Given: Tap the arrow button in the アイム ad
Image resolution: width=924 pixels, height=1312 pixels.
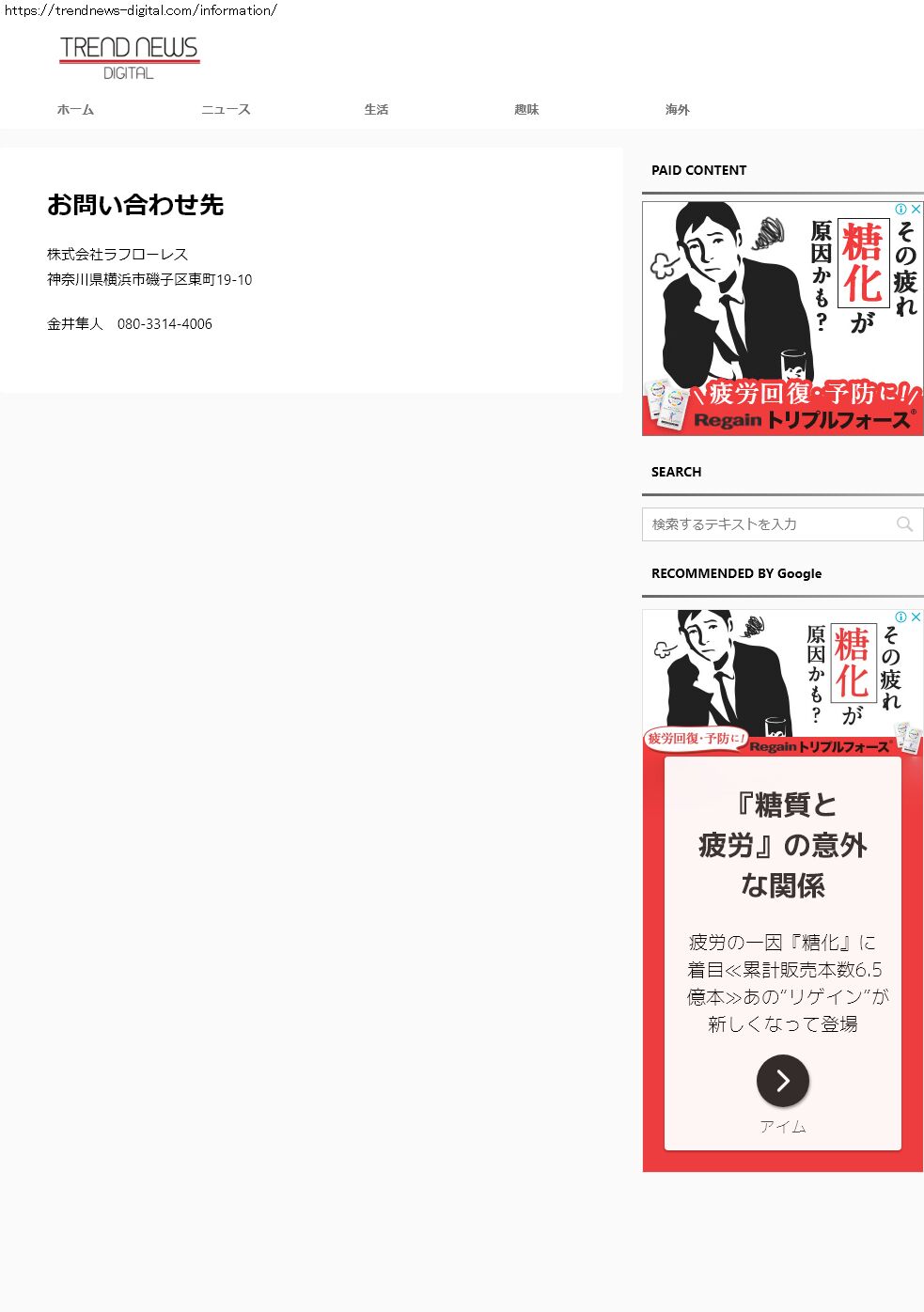Looking at the screenshot, I should (783, 1081).
